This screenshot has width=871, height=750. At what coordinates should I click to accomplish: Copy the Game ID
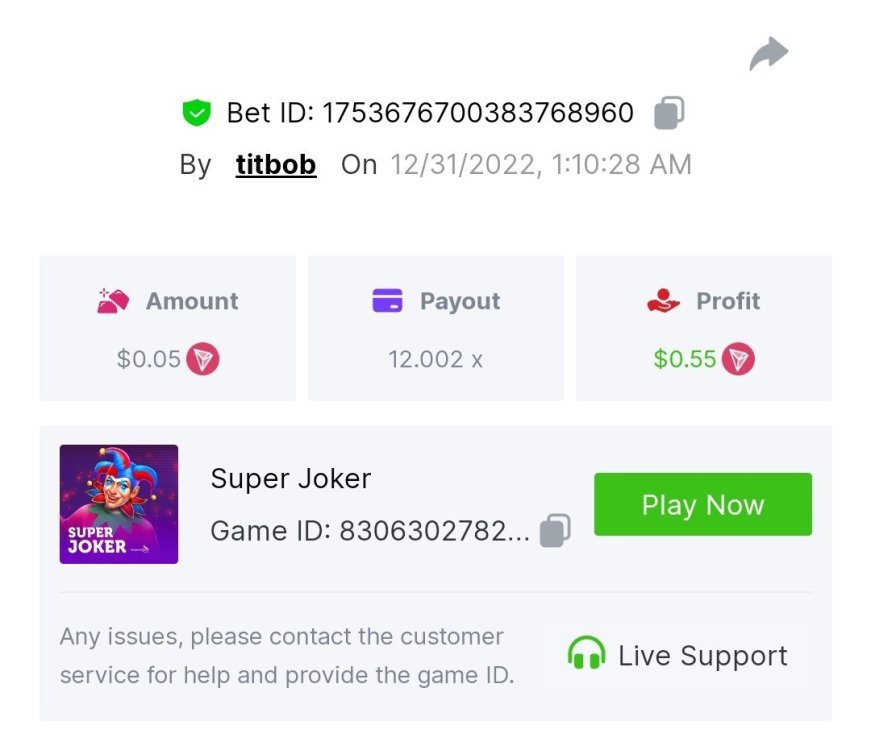[555, 531]
